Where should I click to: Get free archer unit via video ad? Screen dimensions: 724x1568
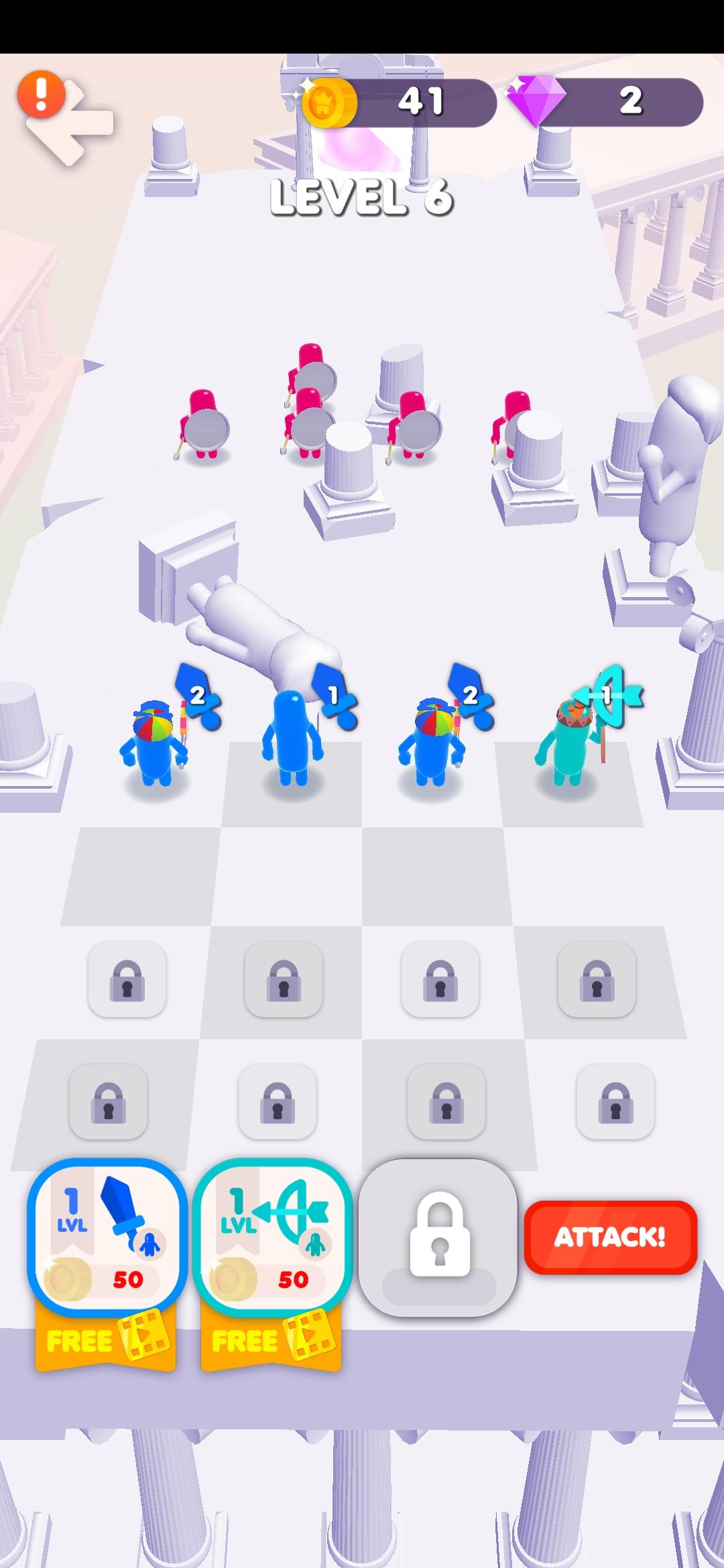[271, 1341]
